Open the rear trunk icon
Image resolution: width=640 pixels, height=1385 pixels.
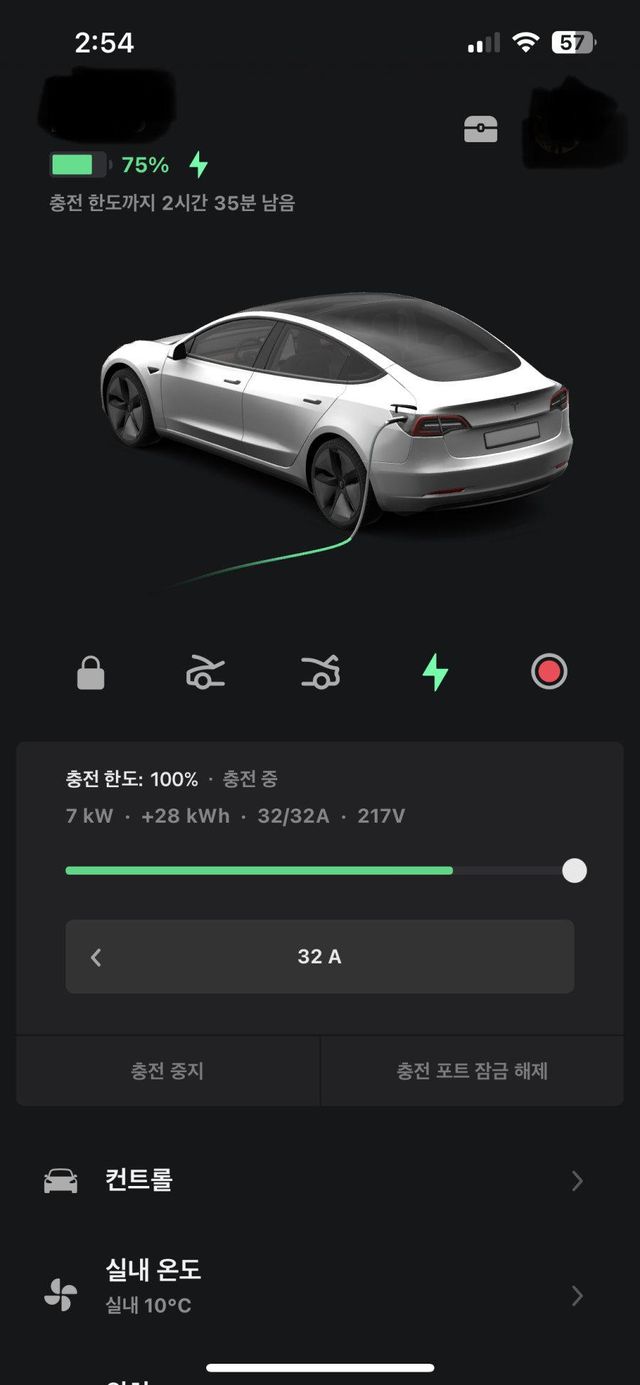coord(320,673)
